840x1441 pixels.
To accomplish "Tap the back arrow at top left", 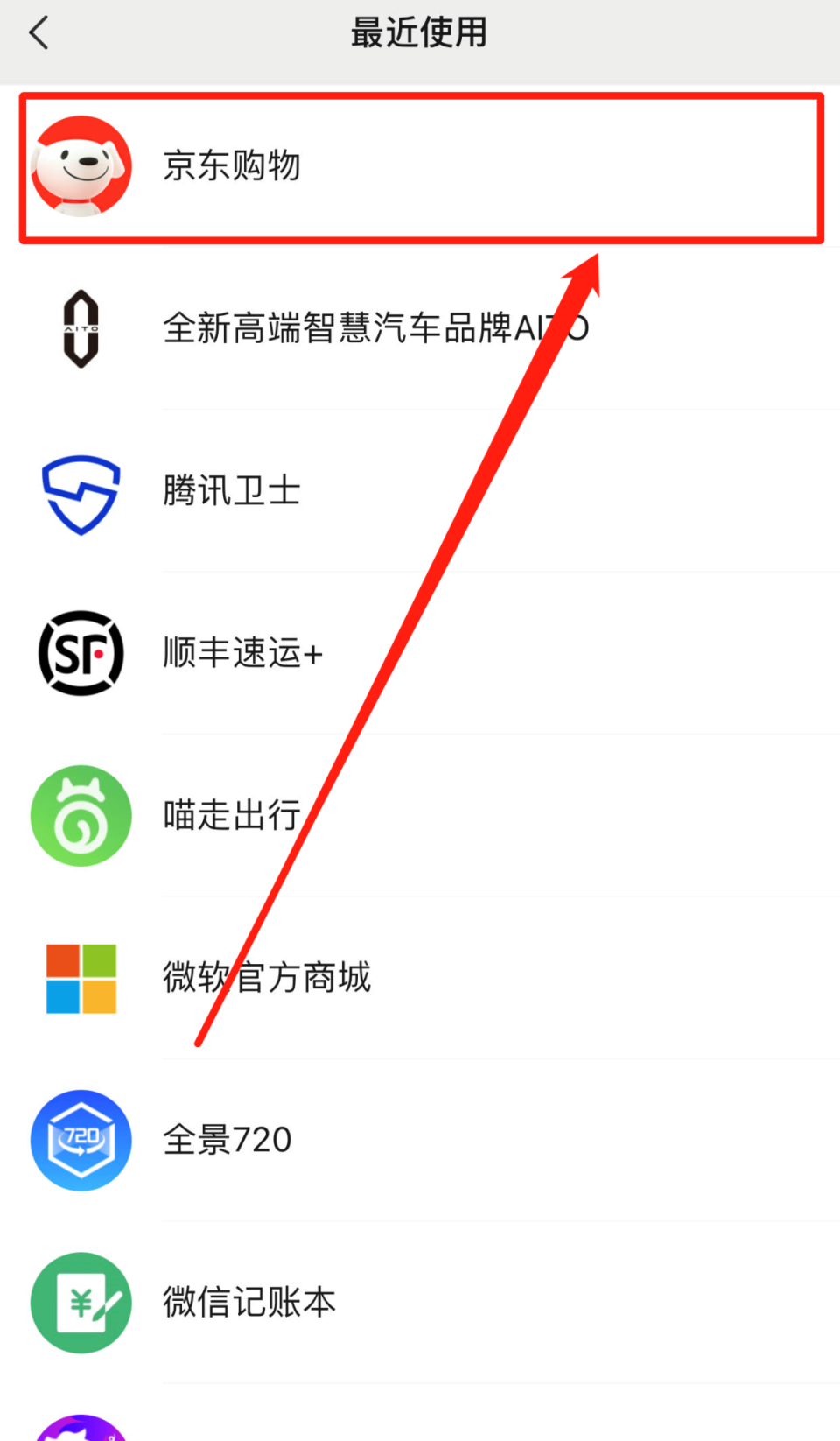I will pos(38,32).
